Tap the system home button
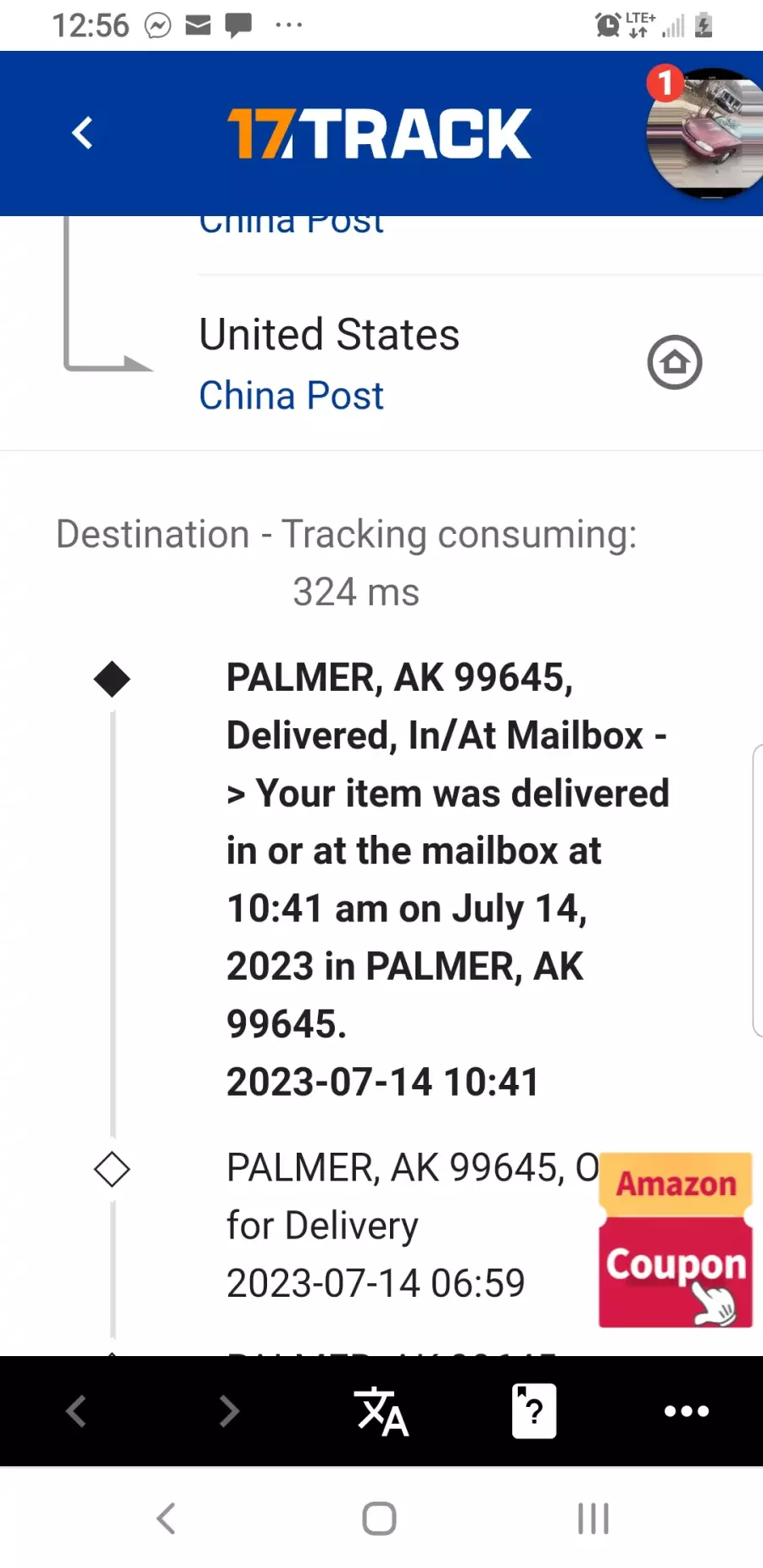 point(379,1518)
